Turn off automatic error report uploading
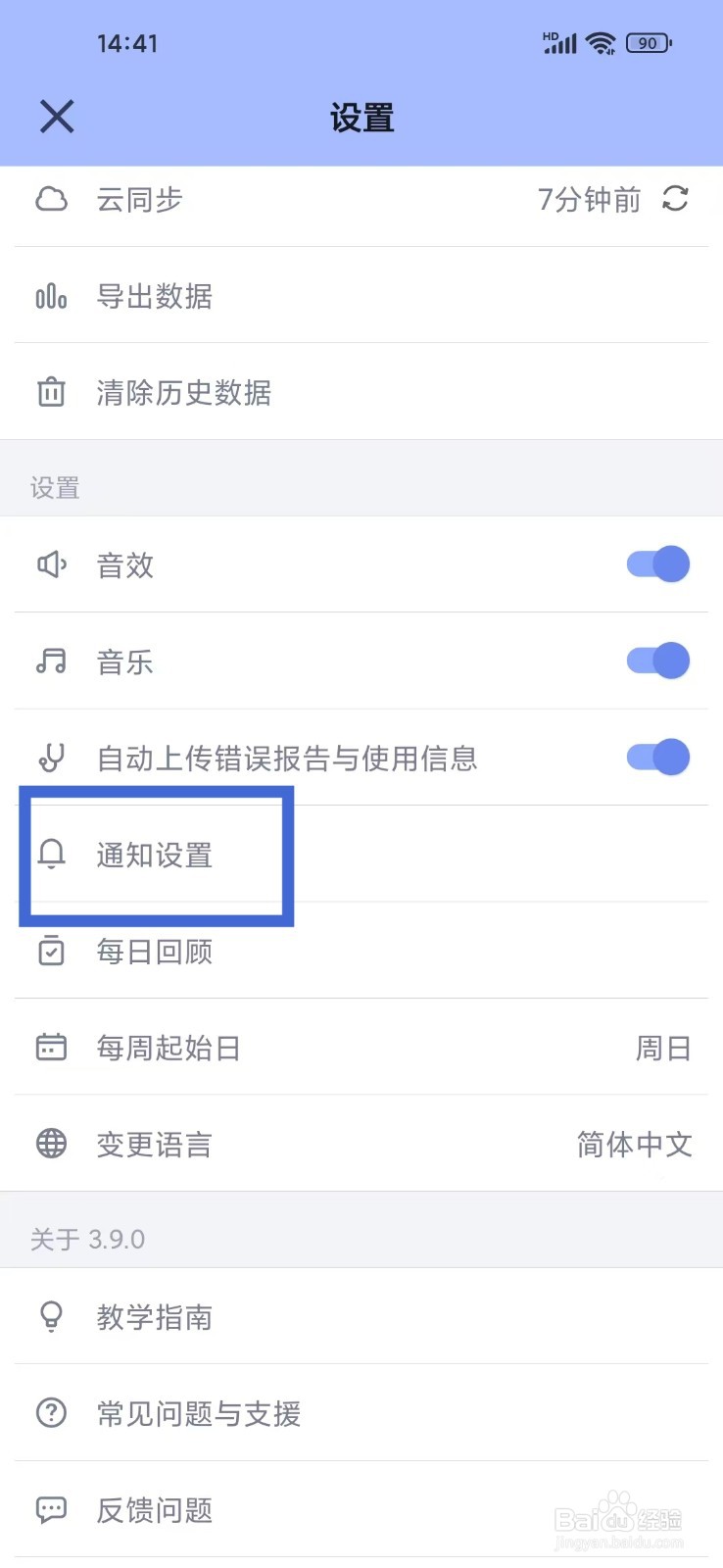 point(656,758)
